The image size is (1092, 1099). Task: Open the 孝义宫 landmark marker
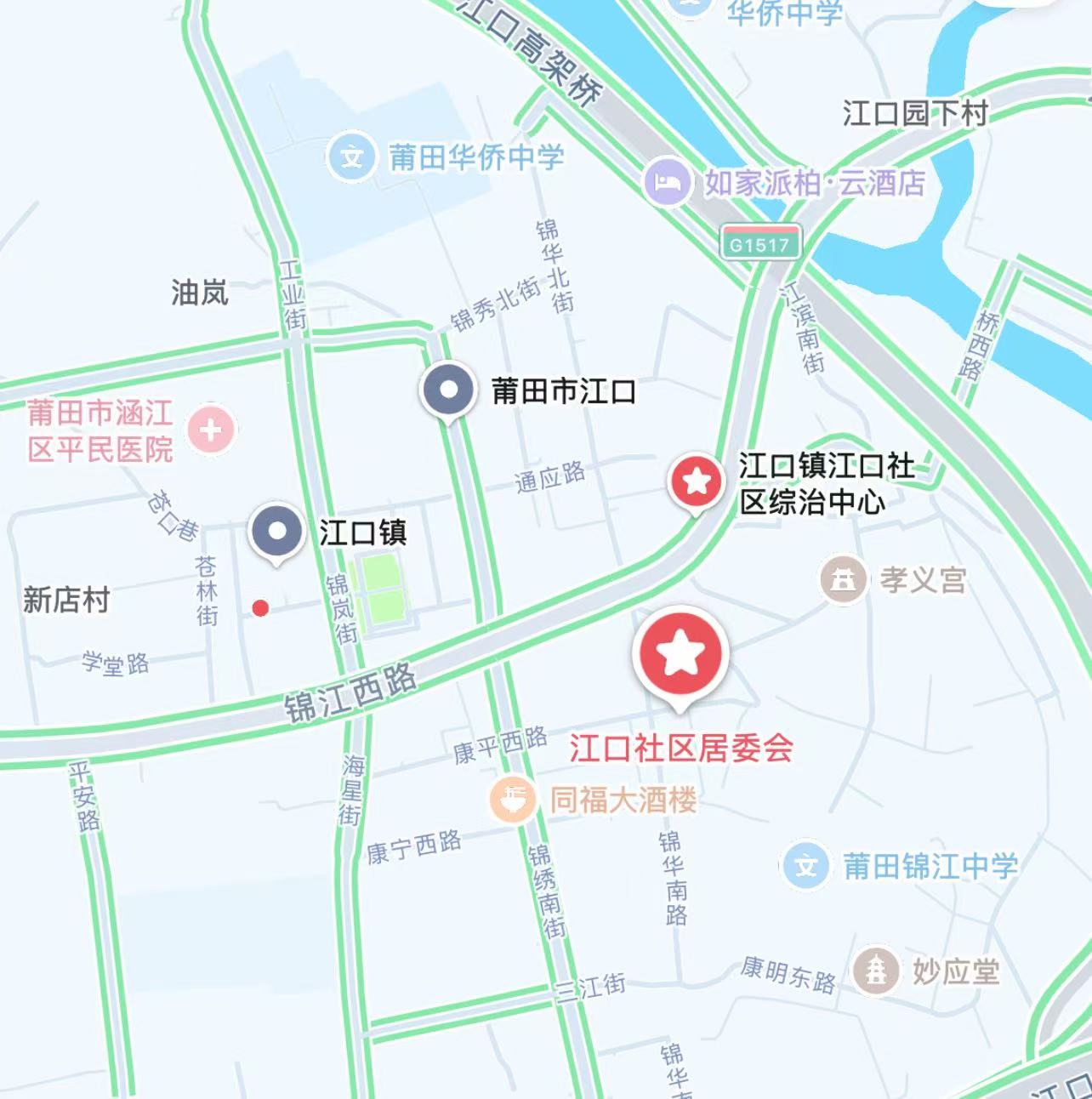point(843,580)
